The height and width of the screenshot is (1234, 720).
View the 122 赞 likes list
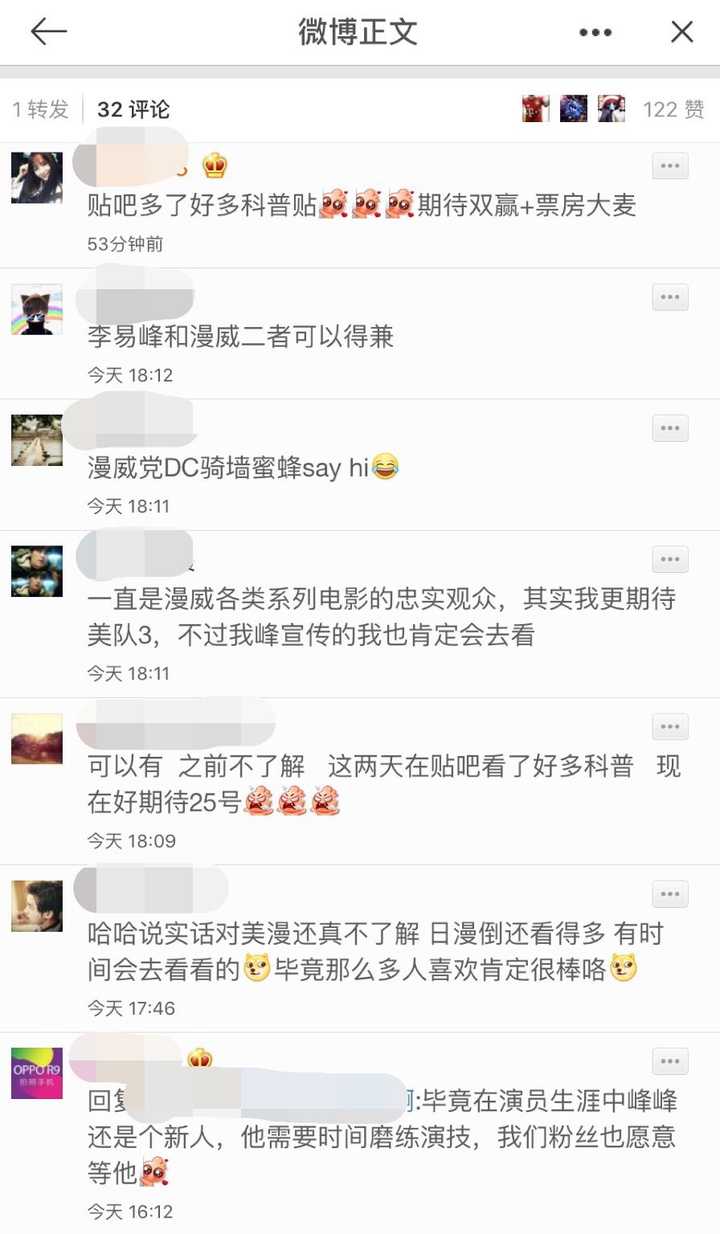point(673,109)
